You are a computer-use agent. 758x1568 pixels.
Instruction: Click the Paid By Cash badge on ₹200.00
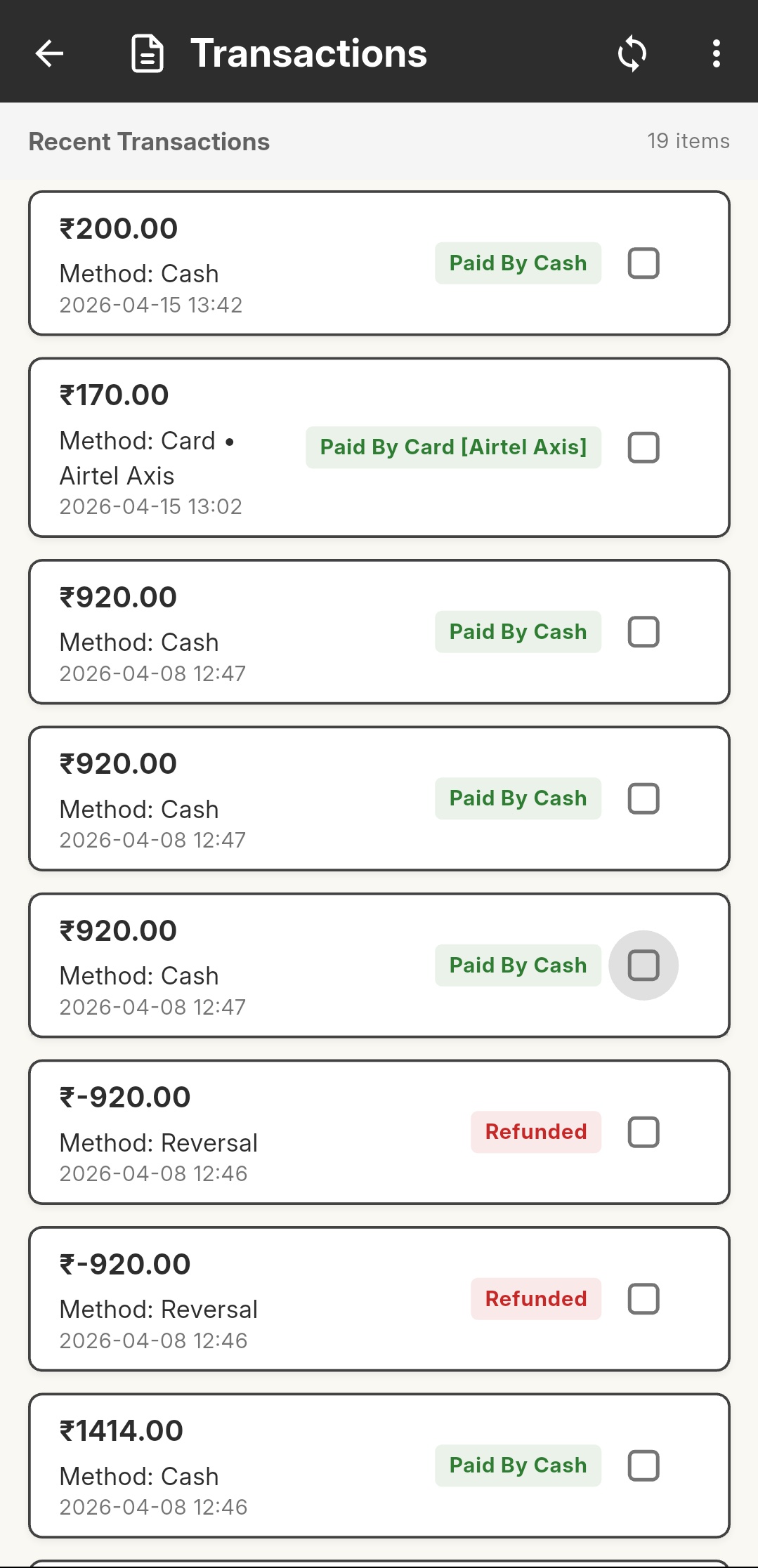(x=517, y=263)
